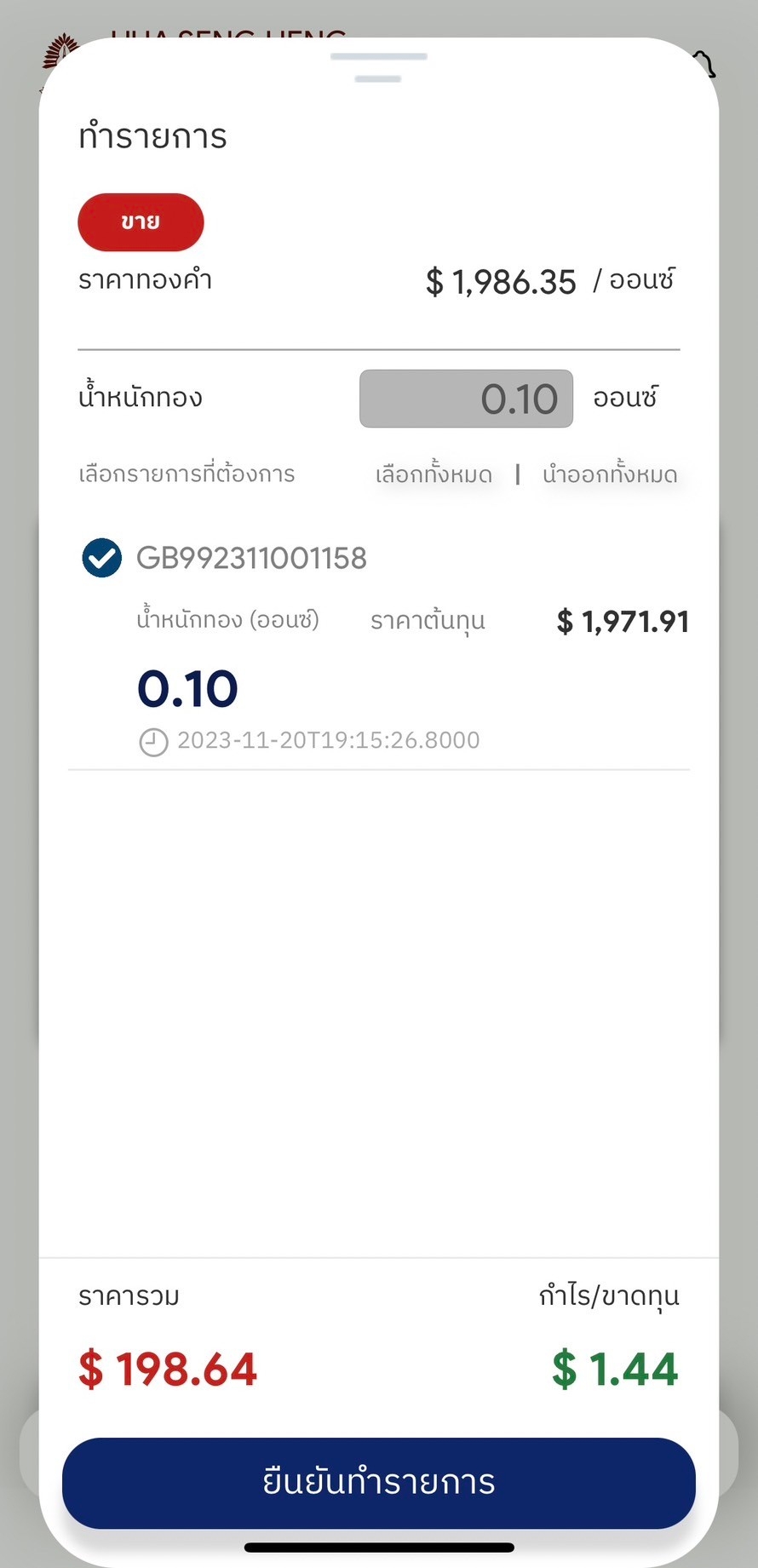Open the notification bell

tap(703, 64)
